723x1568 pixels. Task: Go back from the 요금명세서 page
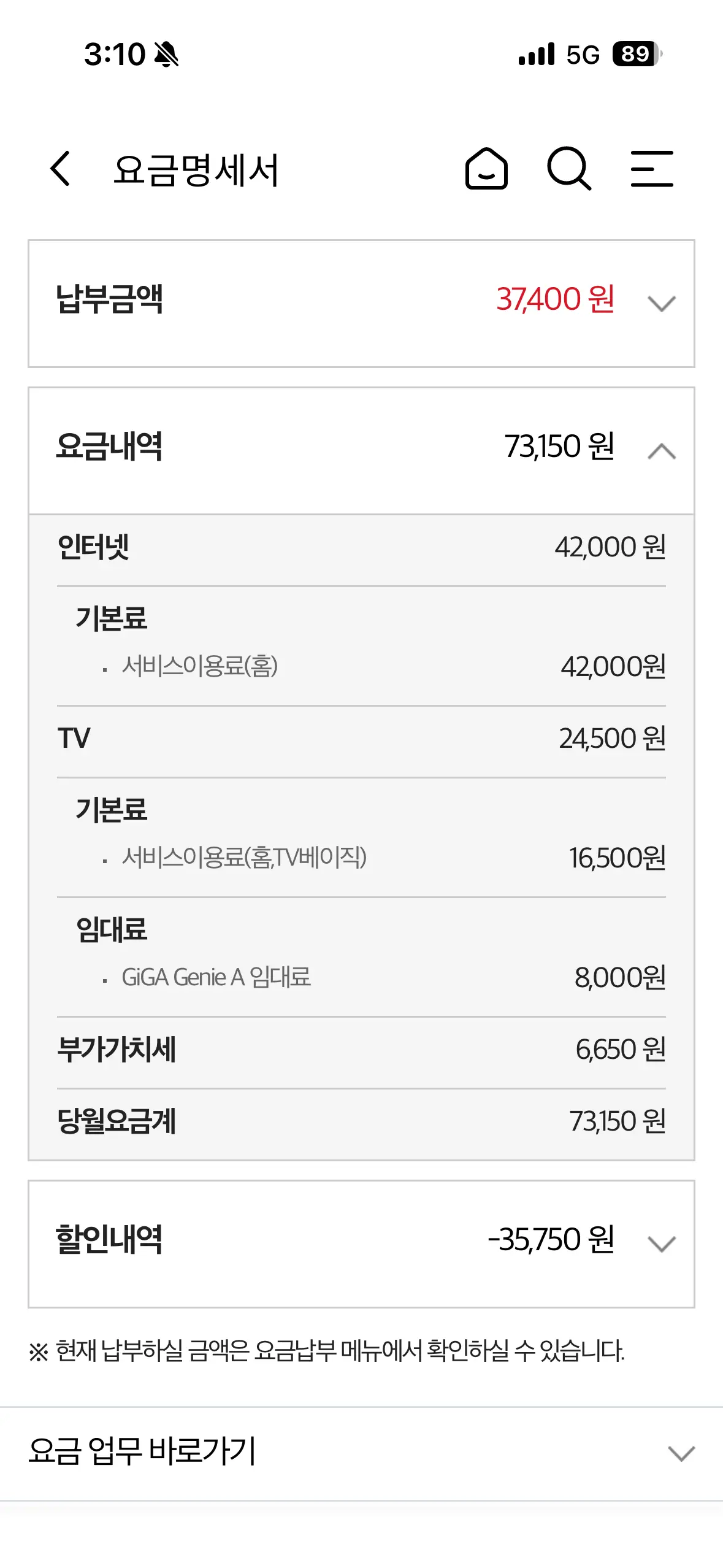click(x=60, y=168)
